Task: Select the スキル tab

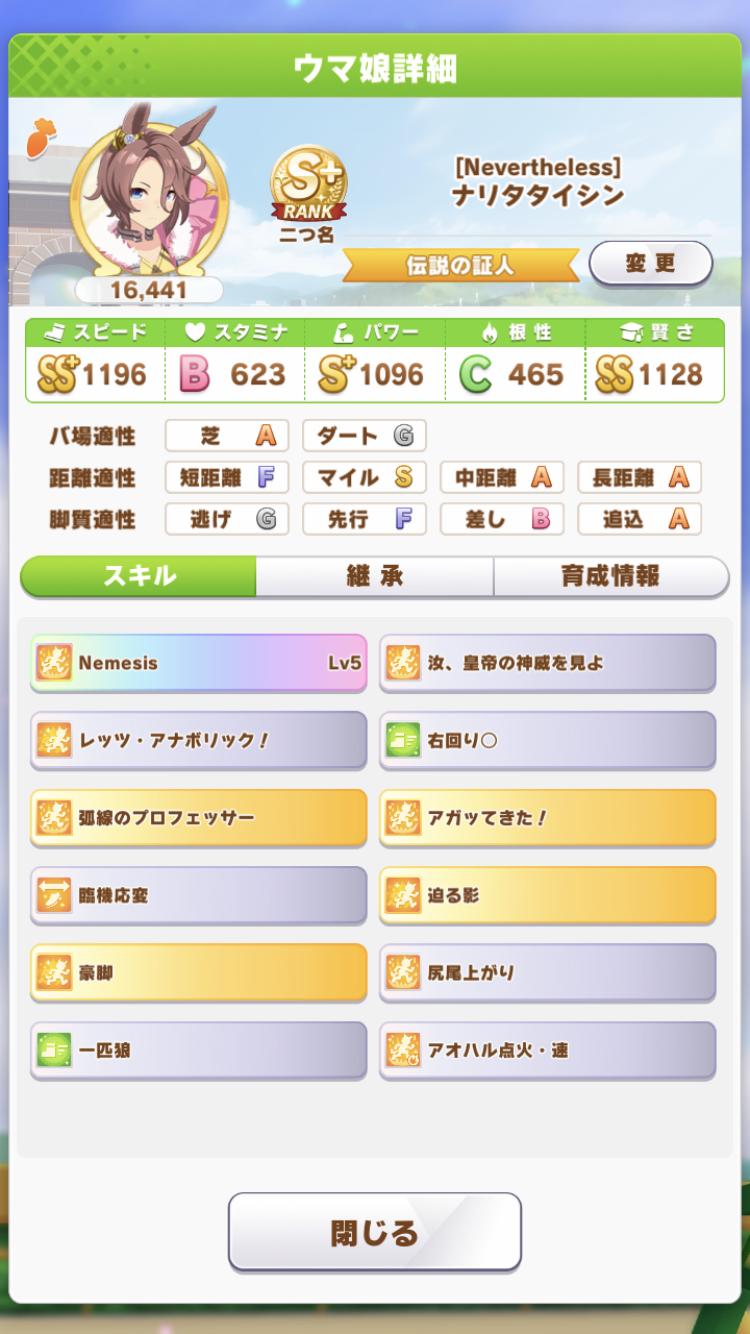Action: click(139, 576)
